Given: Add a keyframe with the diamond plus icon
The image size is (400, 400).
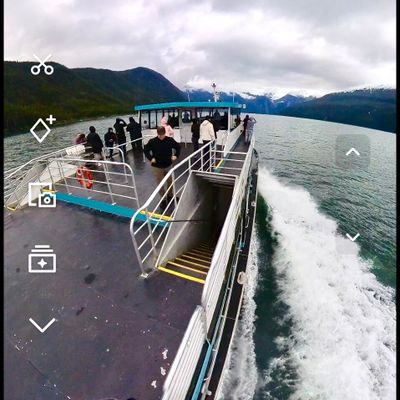Looking at the screenshot, I should pyautogui.click(x=43, y=129).
